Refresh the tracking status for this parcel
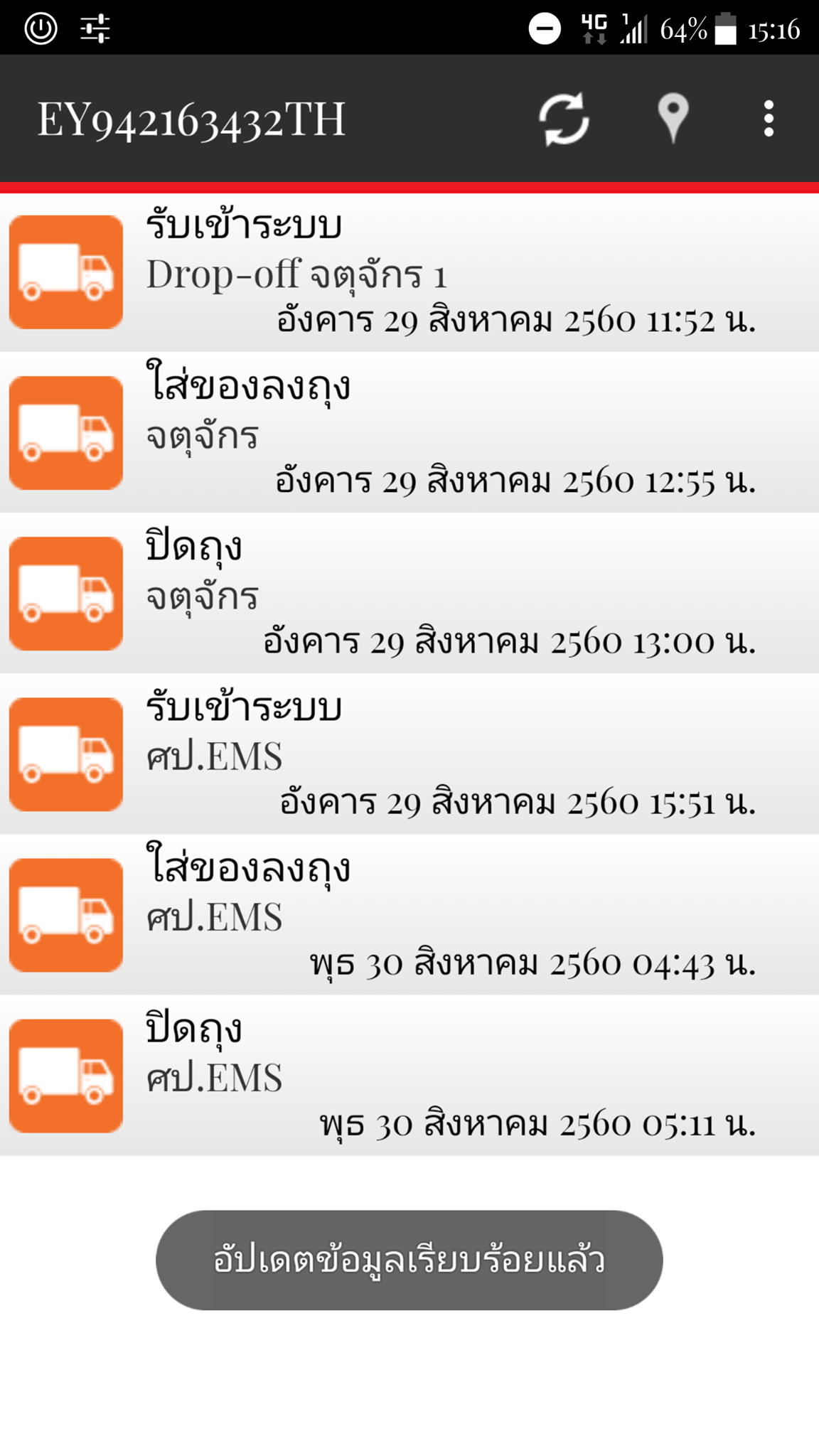Screen dimensions: 819x1456 point(564,119)
